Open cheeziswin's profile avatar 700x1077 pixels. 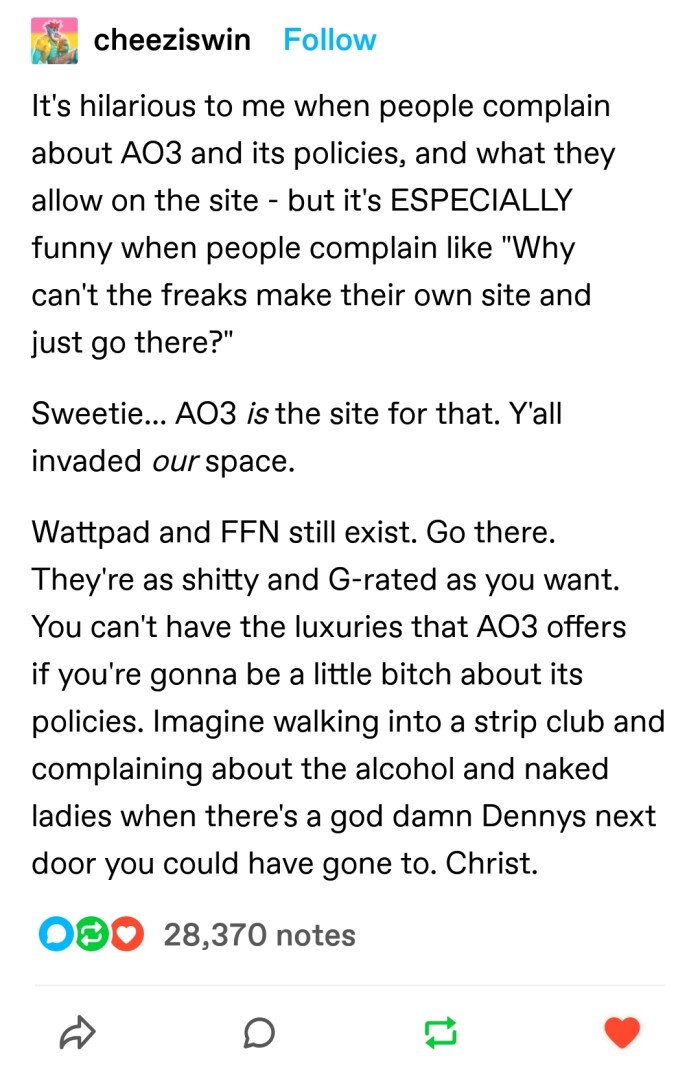54,41
